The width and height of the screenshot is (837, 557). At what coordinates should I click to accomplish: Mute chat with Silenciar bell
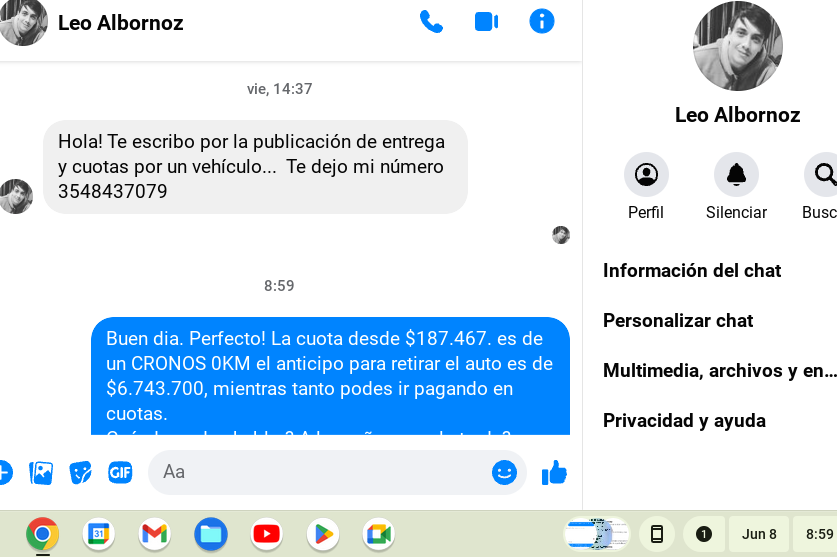click(736, 175)
